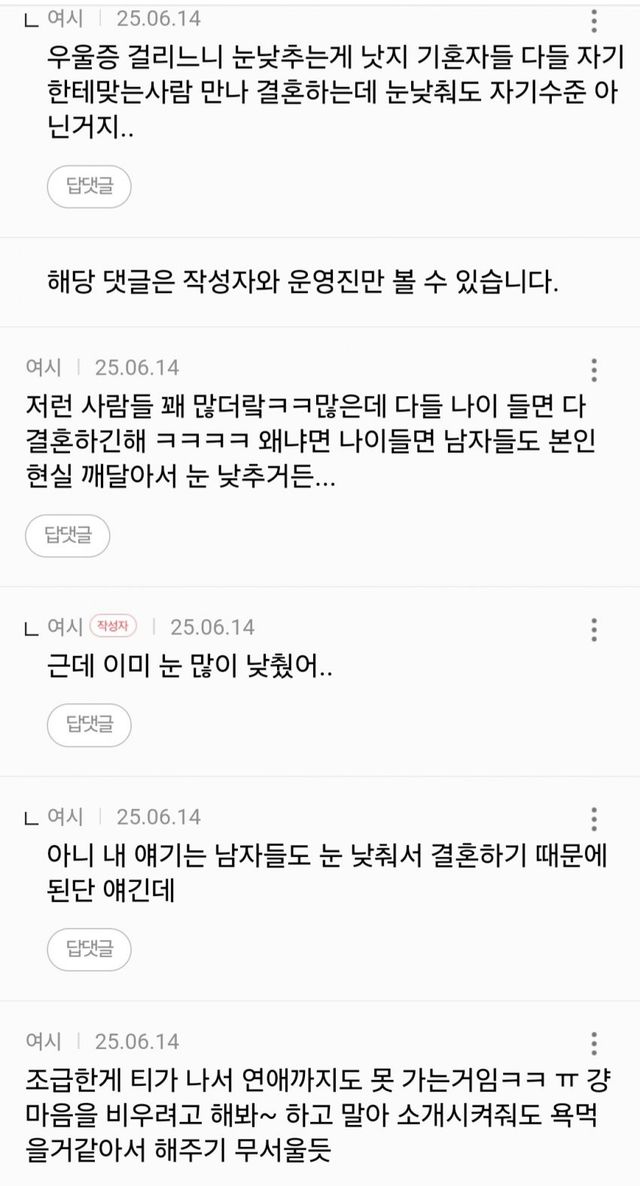Open overflow menu on the 우울증 걸리느니 comment
Viewport: 640px width, 1186px height.
pos(595,20)
